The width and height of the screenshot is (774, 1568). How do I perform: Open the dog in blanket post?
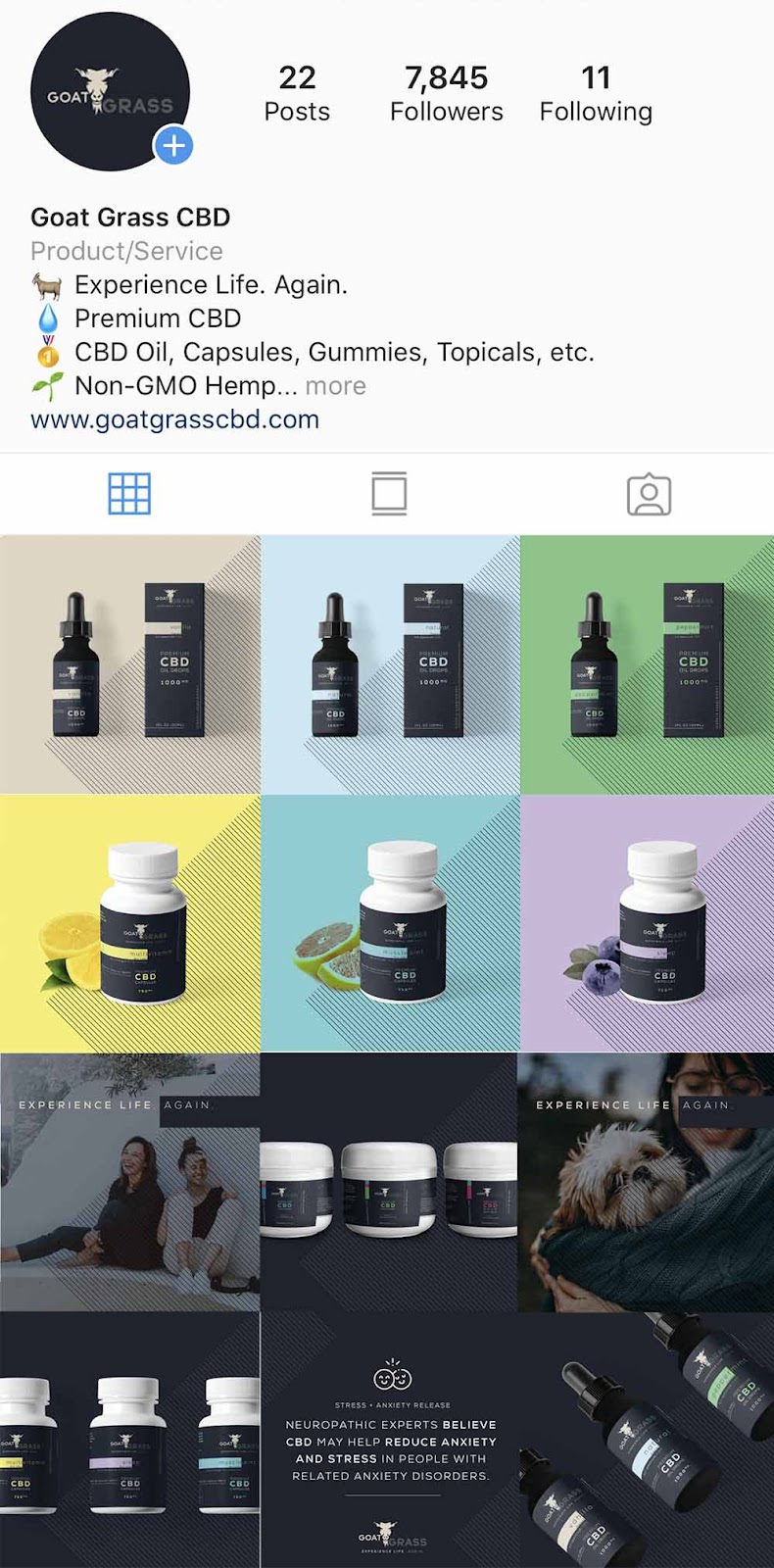click(x=648, y=1182)
